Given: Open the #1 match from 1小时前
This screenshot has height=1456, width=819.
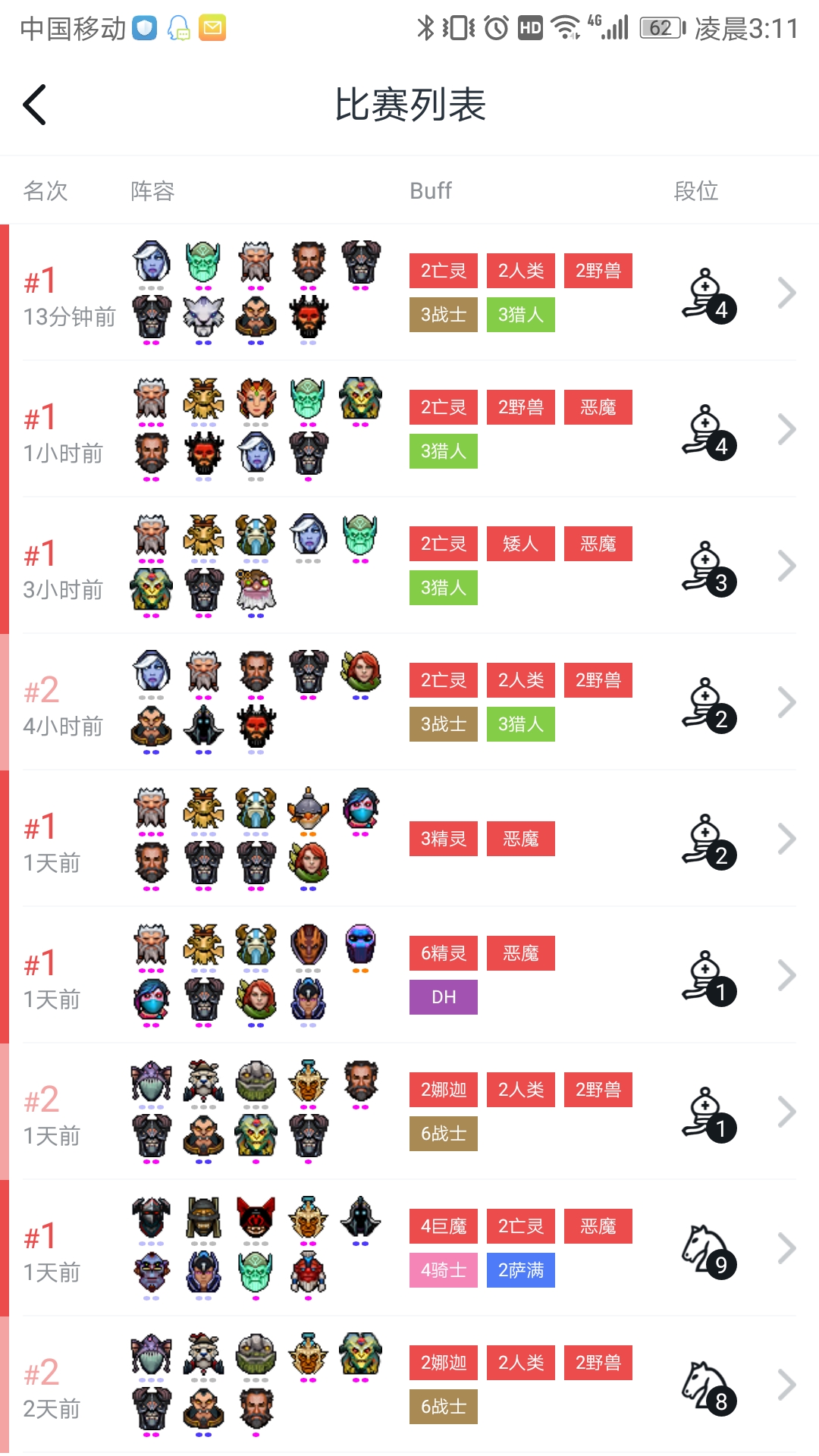Looking at the screenshot, I should click(409, 429).
